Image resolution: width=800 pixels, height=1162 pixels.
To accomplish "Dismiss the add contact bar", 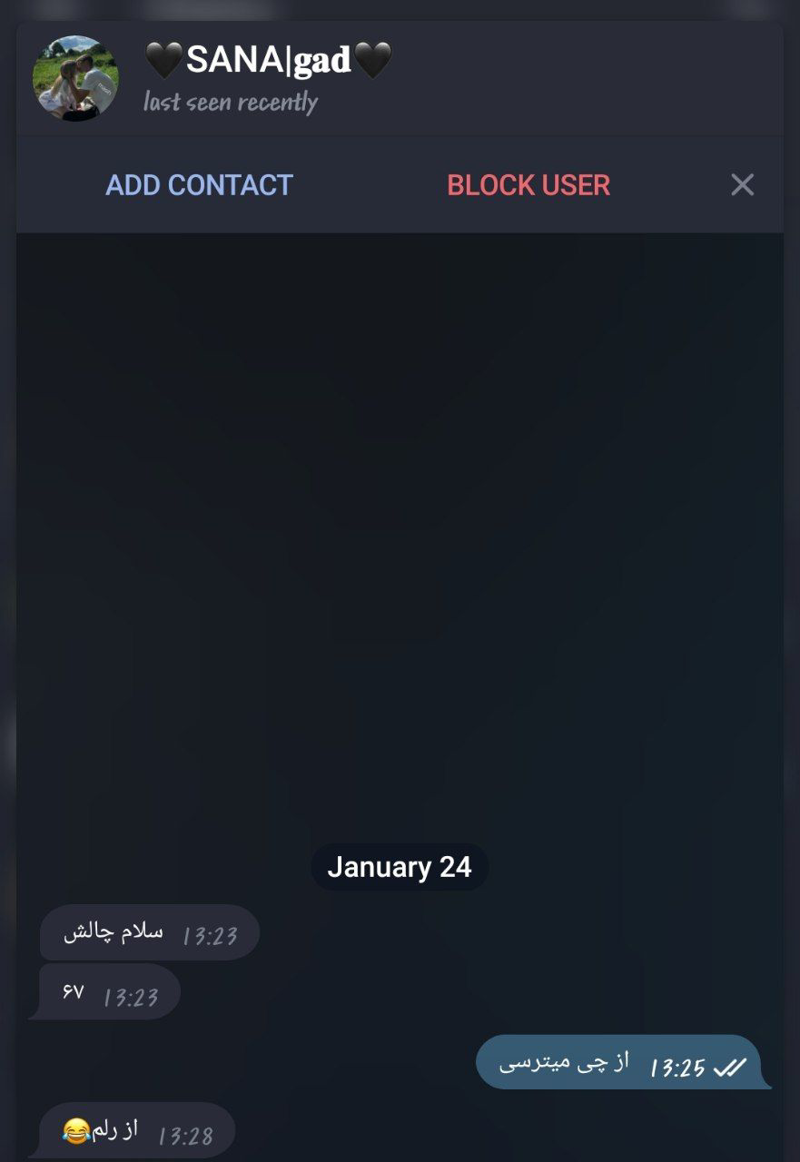I will click(x=742, y=185).
